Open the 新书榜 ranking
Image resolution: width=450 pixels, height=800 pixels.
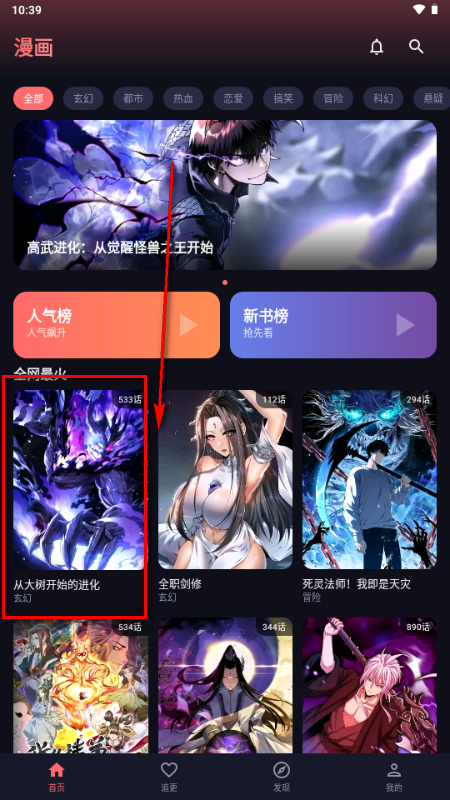point(333,325)
